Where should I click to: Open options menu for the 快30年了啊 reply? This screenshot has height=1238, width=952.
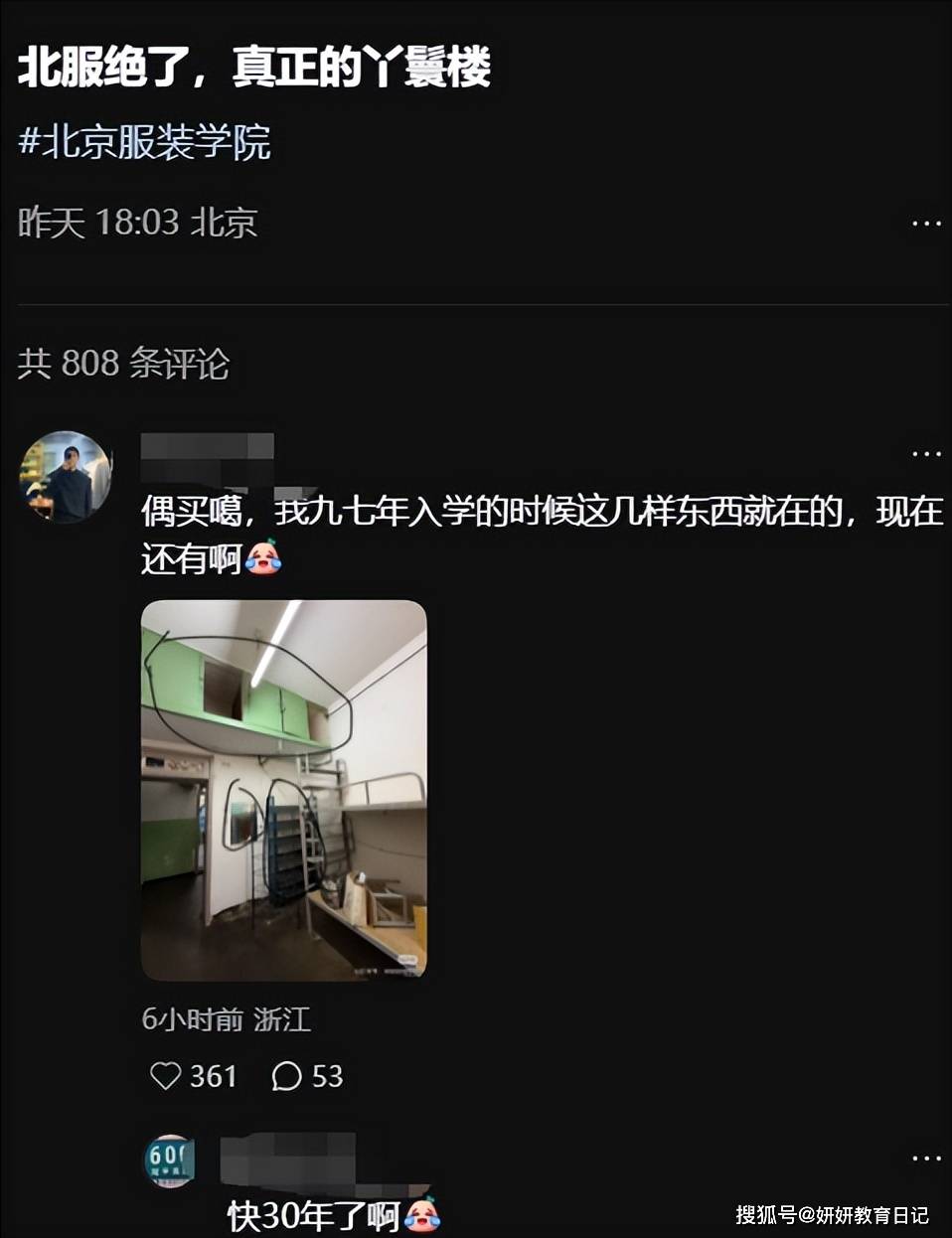pyautogui.click(x=926, y=1159)
